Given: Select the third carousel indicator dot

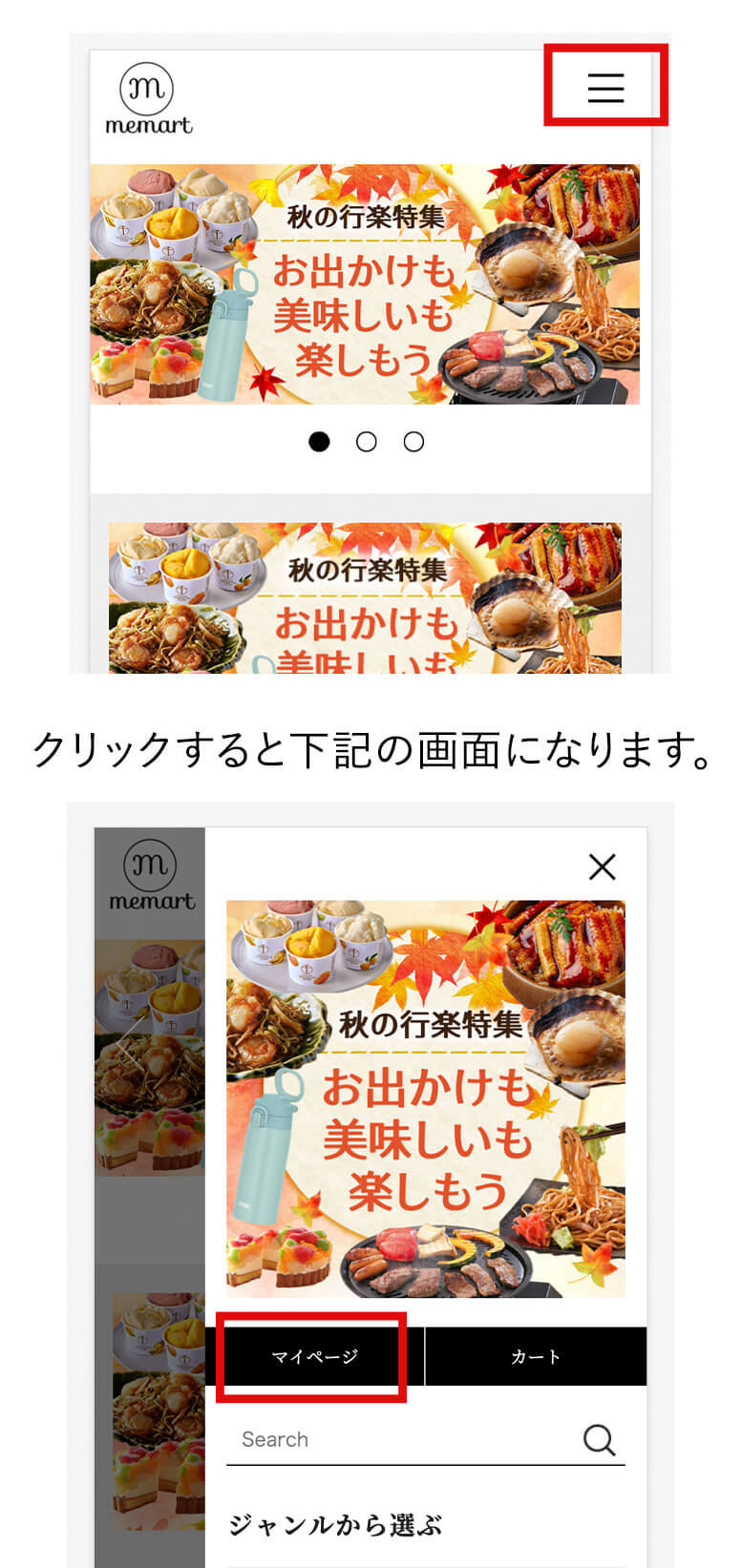Looking at the screenshot, I should pyautogui.click(x=413, y=442).
